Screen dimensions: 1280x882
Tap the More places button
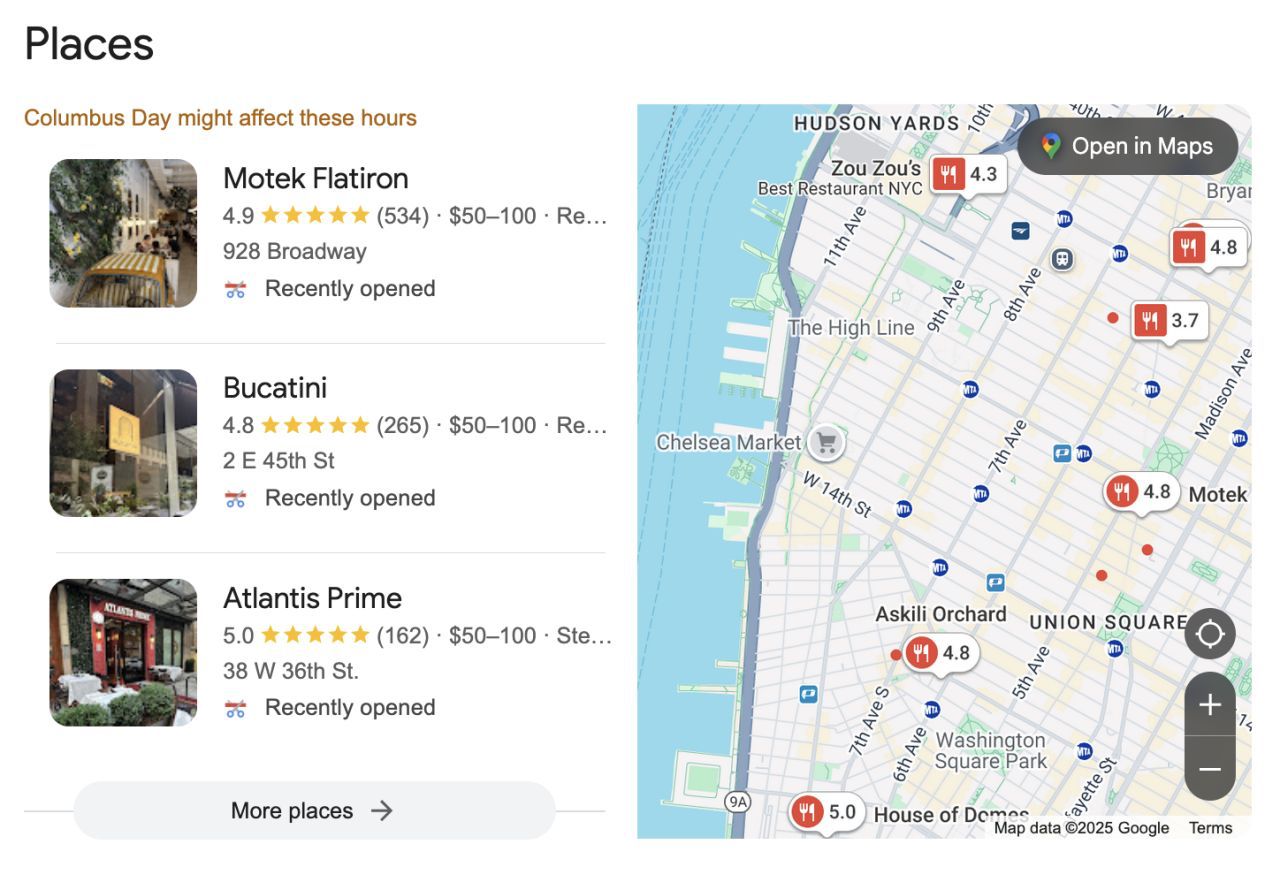pyautogui.click(x=313, y=810)
